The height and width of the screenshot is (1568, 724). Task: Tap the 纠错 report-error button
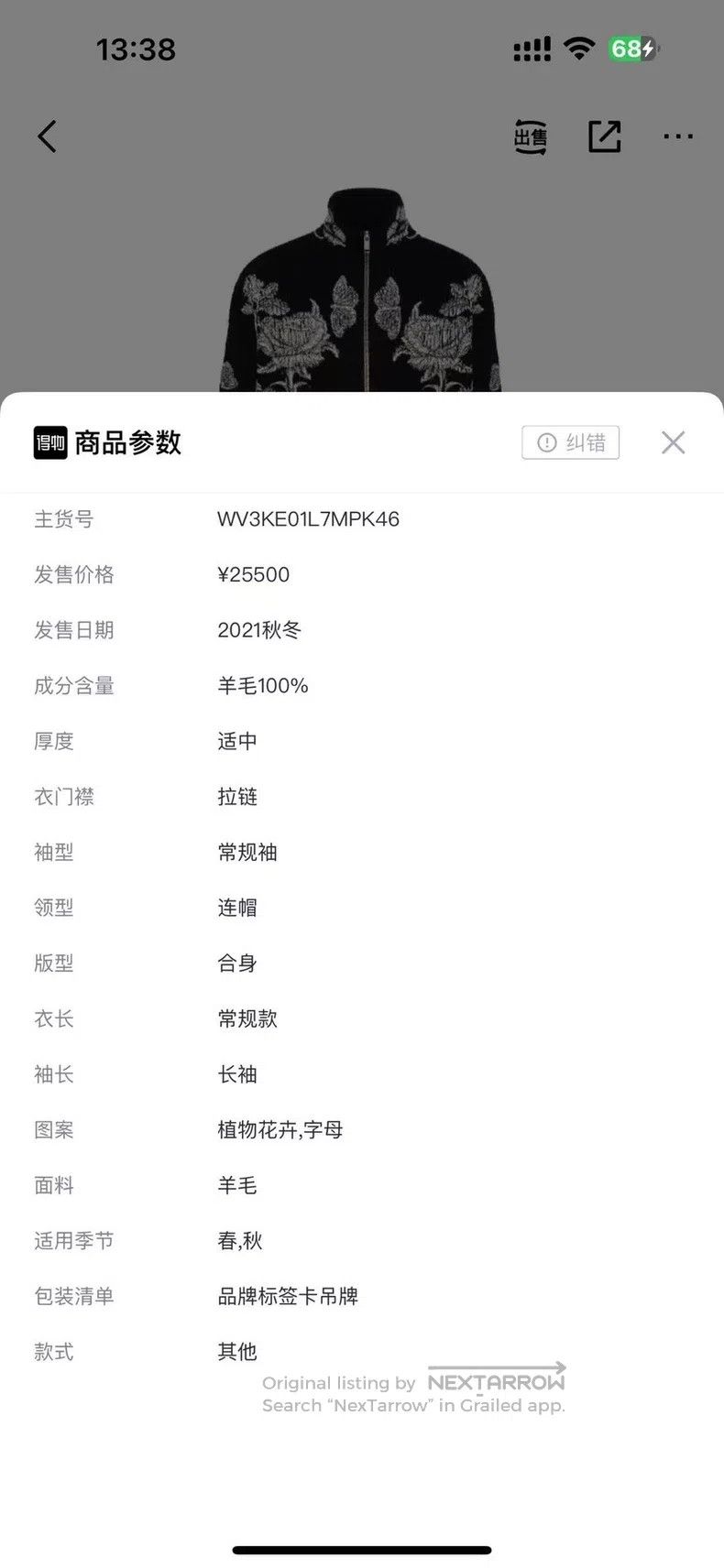pos(571,442)
